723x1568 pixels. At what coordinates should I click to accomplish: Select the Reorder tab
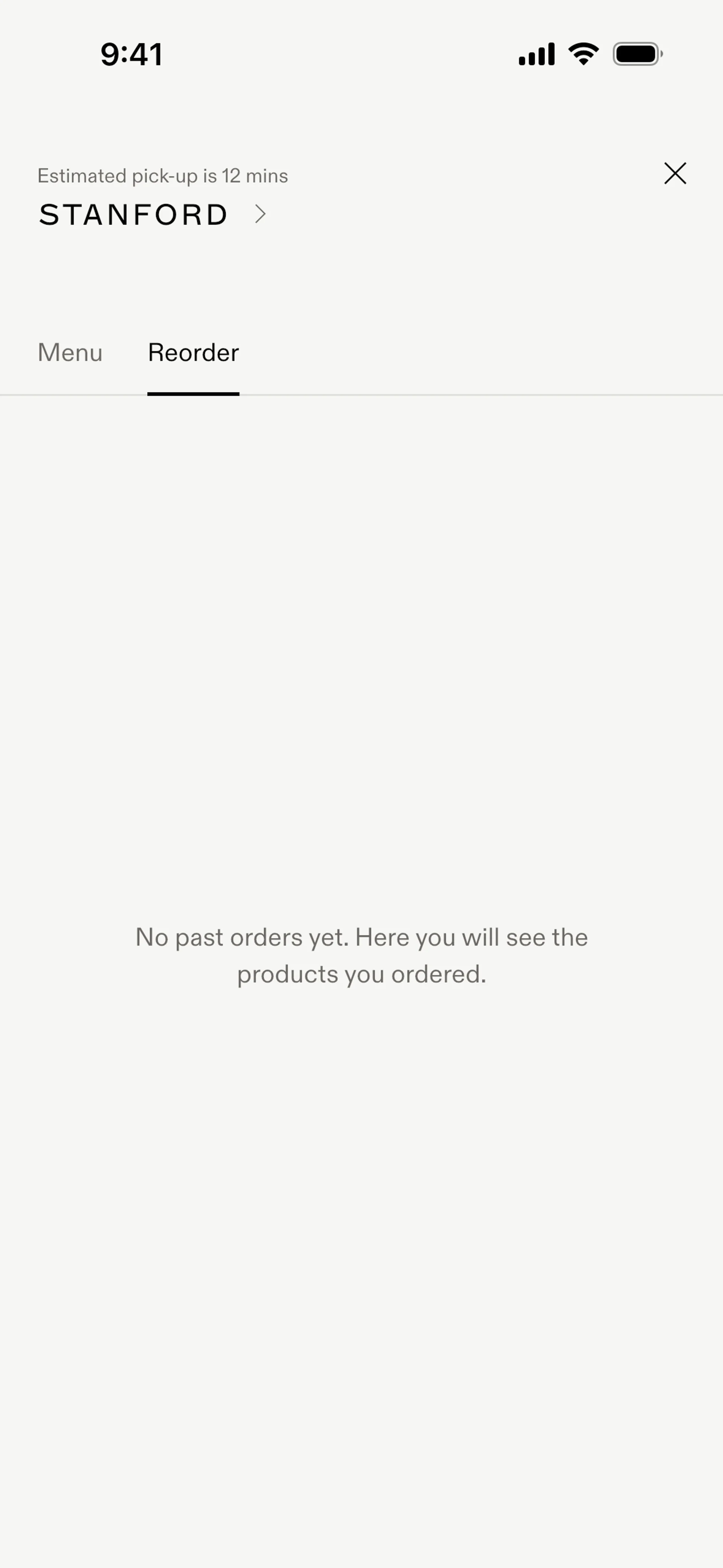click(x=194, y=352)
